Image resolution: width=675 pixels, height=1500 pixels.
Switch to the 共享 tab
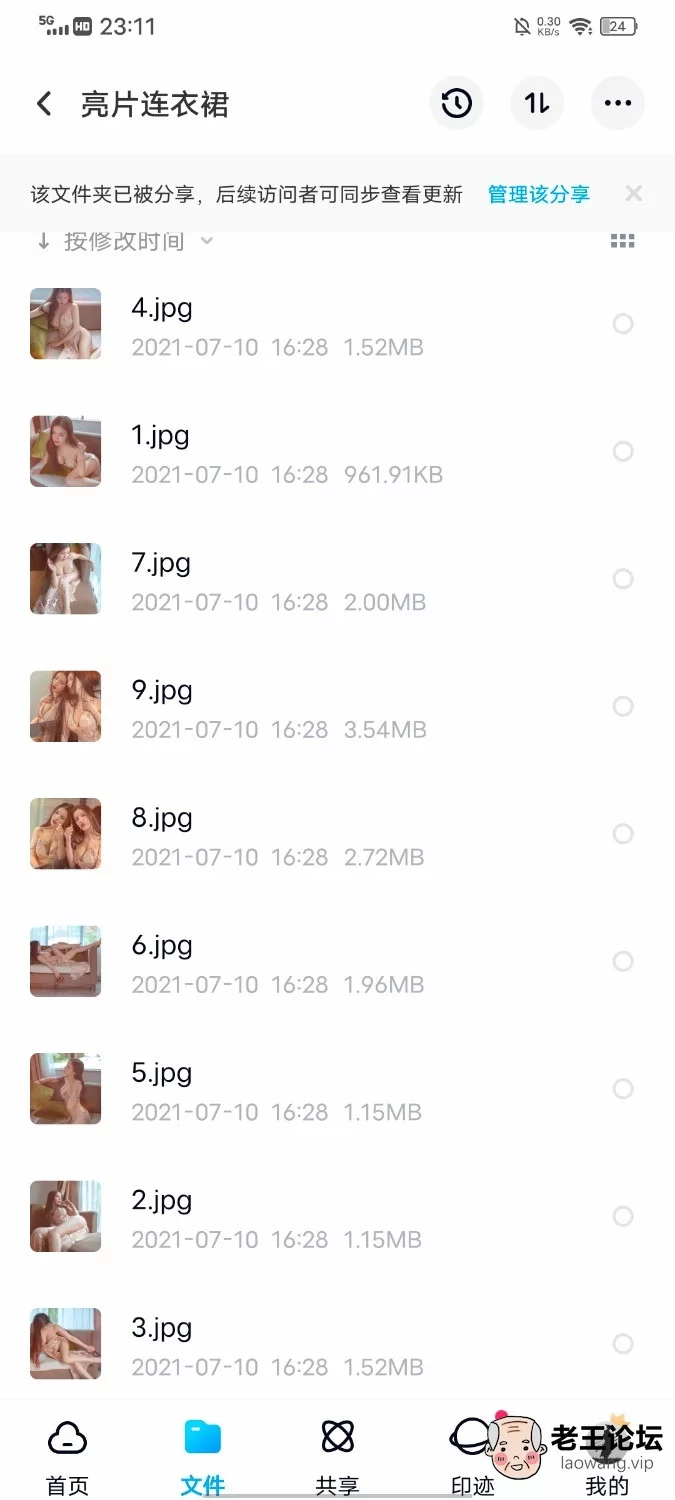click(337, 1456)
